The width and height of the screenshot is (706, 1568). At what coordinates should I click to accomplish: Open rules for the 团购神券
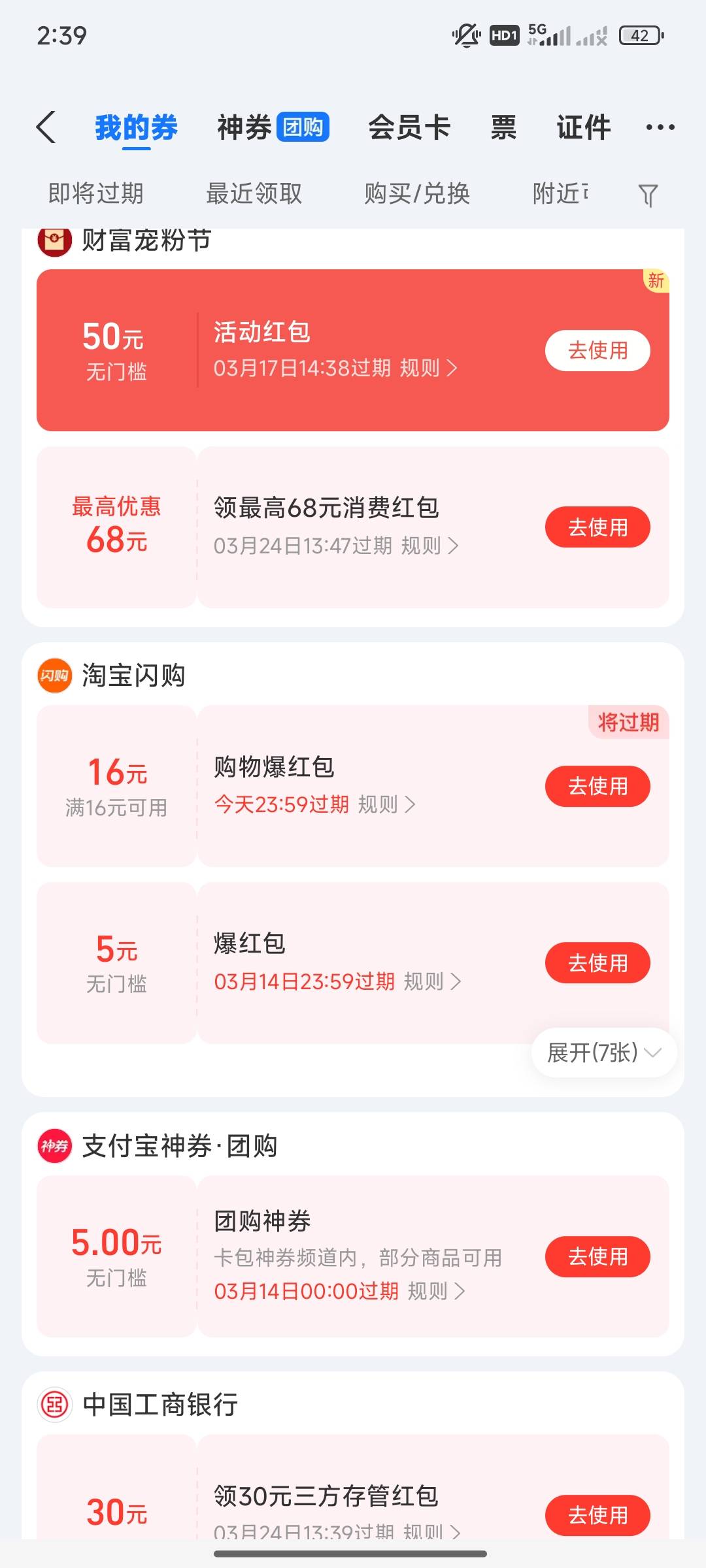pyautogui.click(x=436, y=1291)
